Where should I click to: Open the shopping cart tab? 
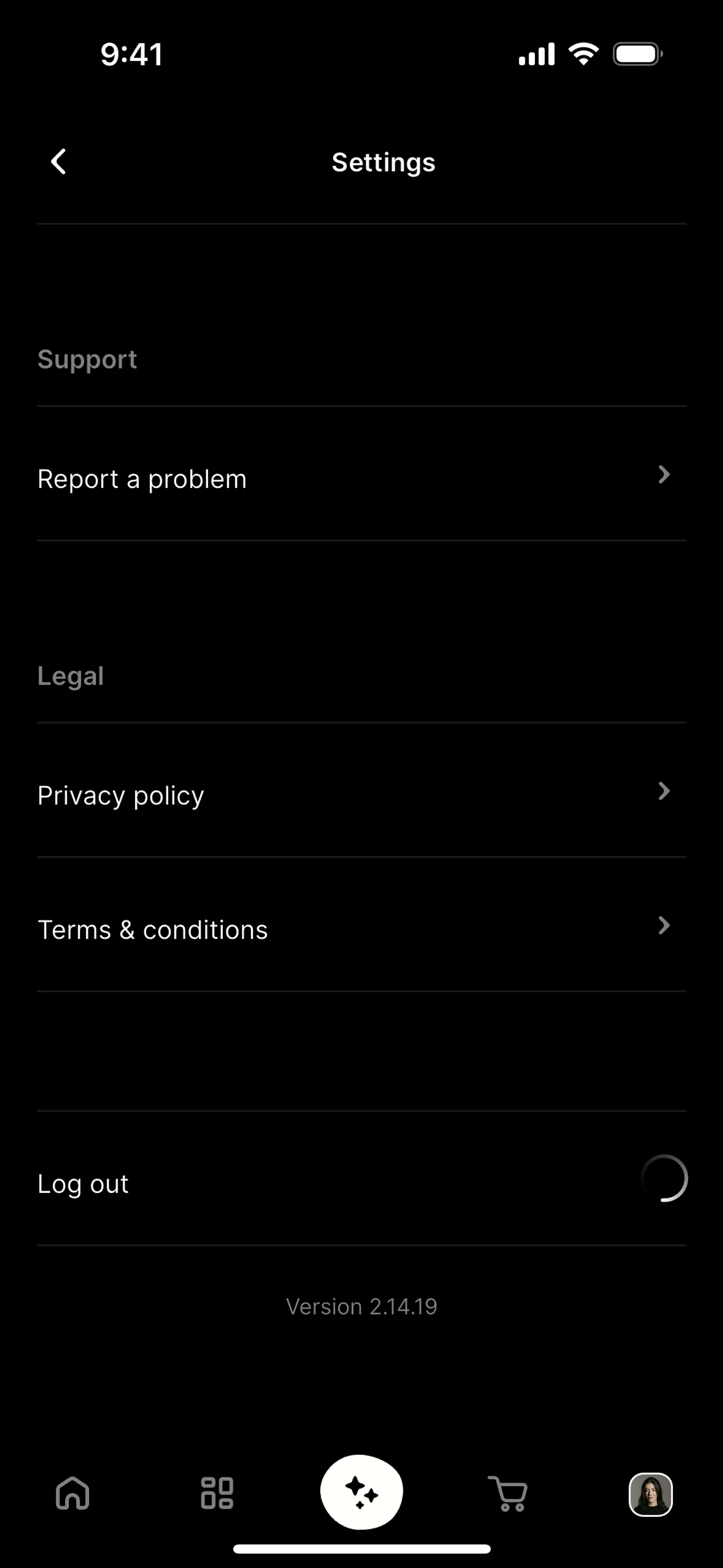pyautogui.click(x=508, y=1493)
